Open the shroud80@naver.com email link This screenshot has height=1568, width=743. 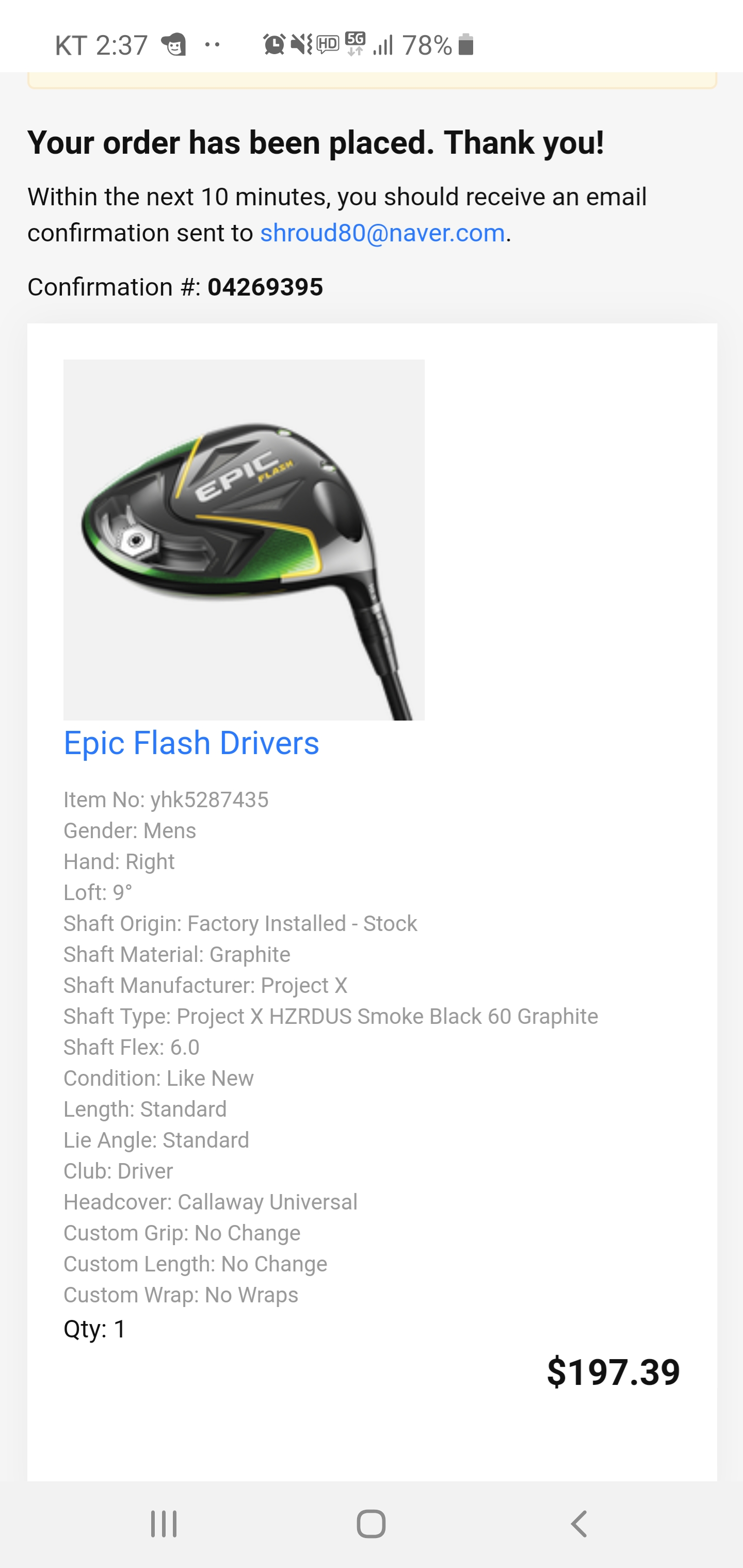pos(382,233)
